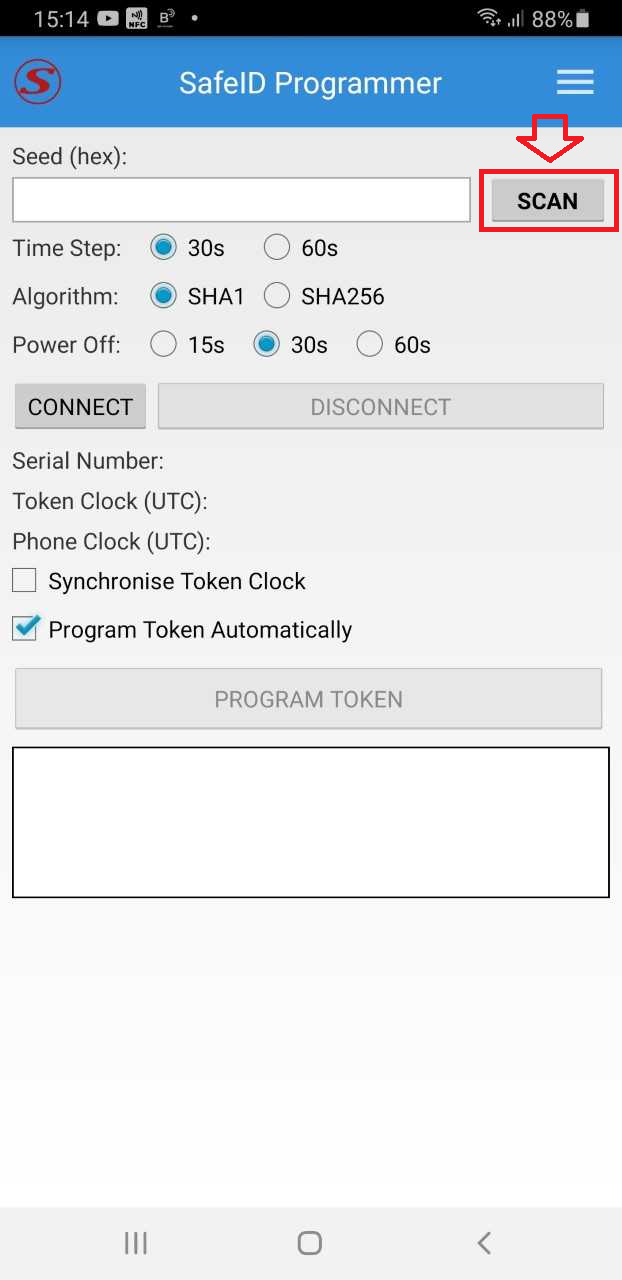Choose the SHA256 algorithm
Screen dimensions: 622x1280
pyautogui.click(x=277, y=296)
